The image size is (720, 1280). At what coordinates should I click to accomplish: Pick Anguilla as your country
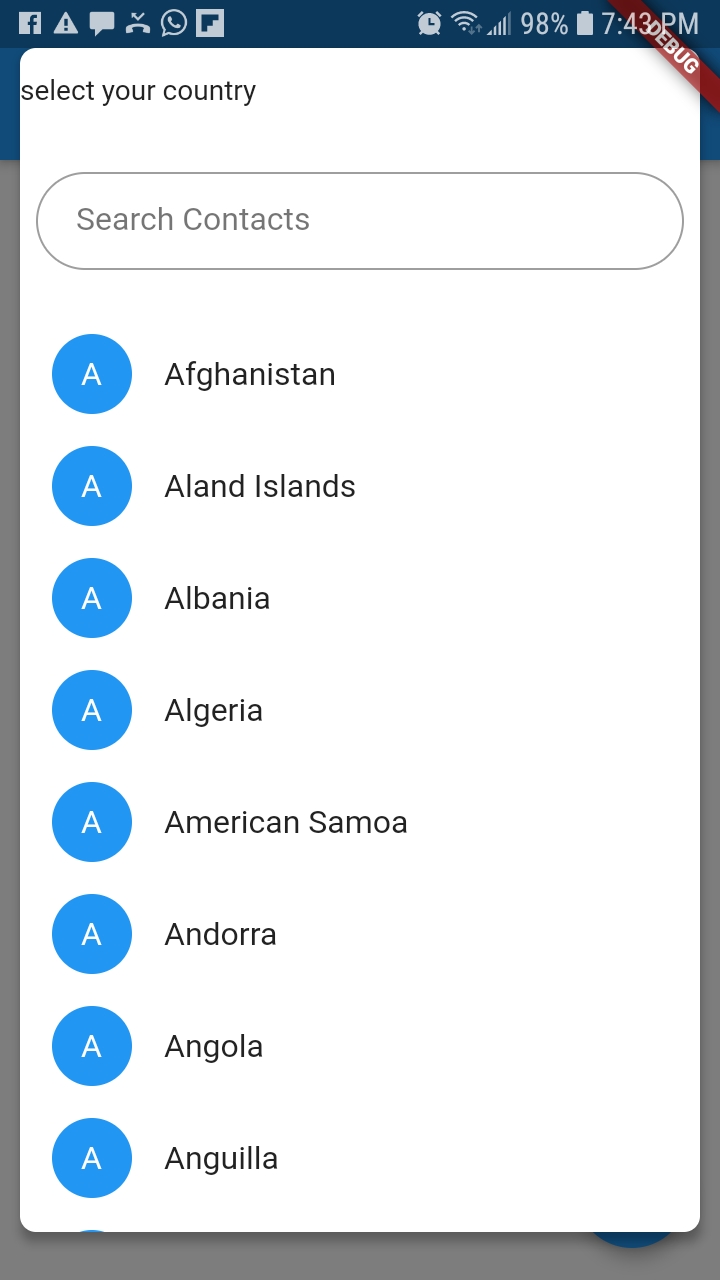click(x=221, y=1158)
